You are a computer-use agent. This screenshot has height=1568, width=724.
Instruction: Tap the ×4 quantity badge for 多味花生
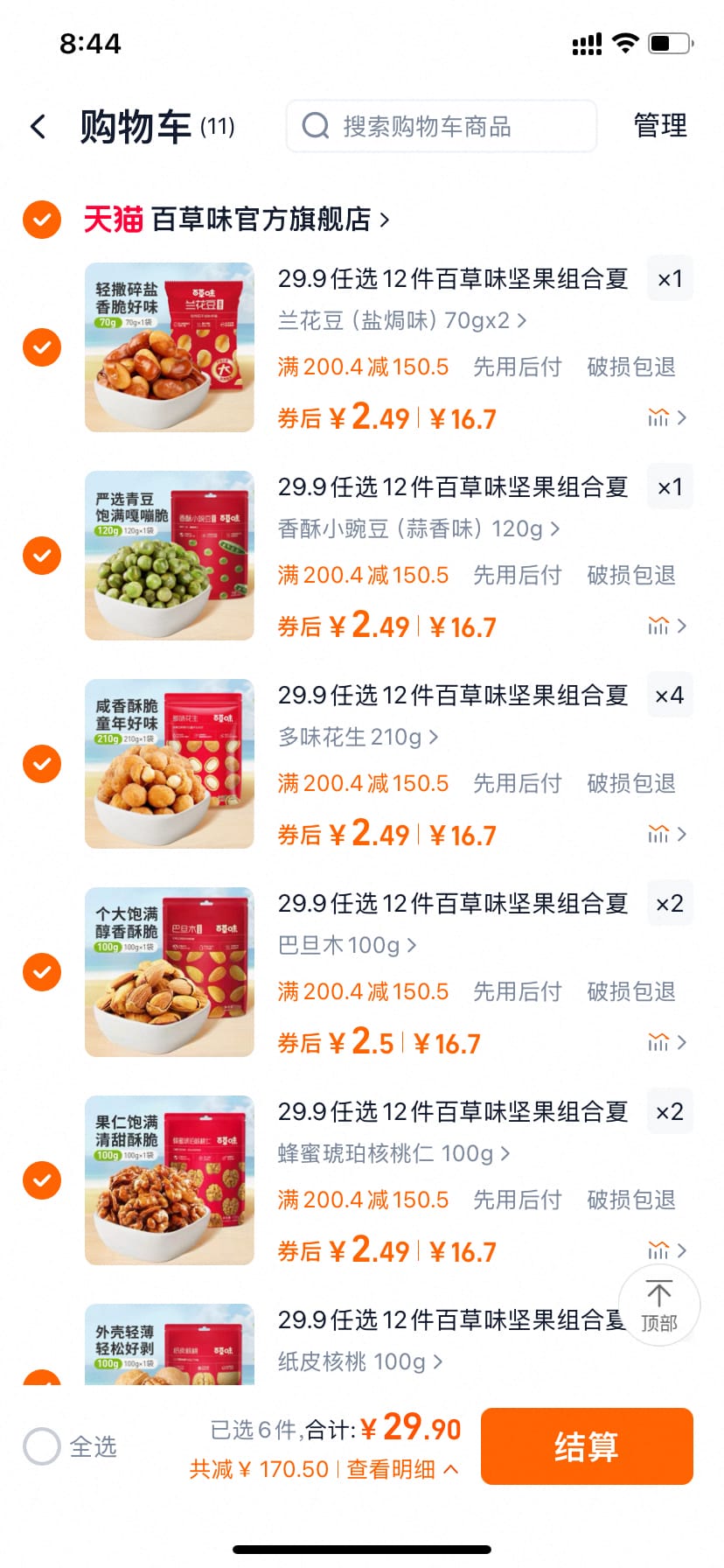[x=670, y=695]
